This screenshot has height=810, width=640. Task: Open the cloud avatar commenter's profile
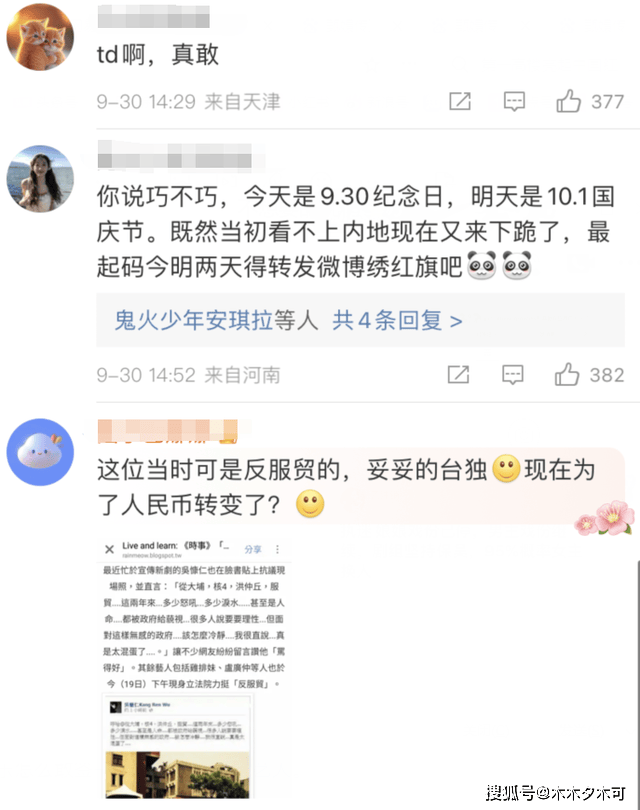pyautogui.click(x=40, y=453)
